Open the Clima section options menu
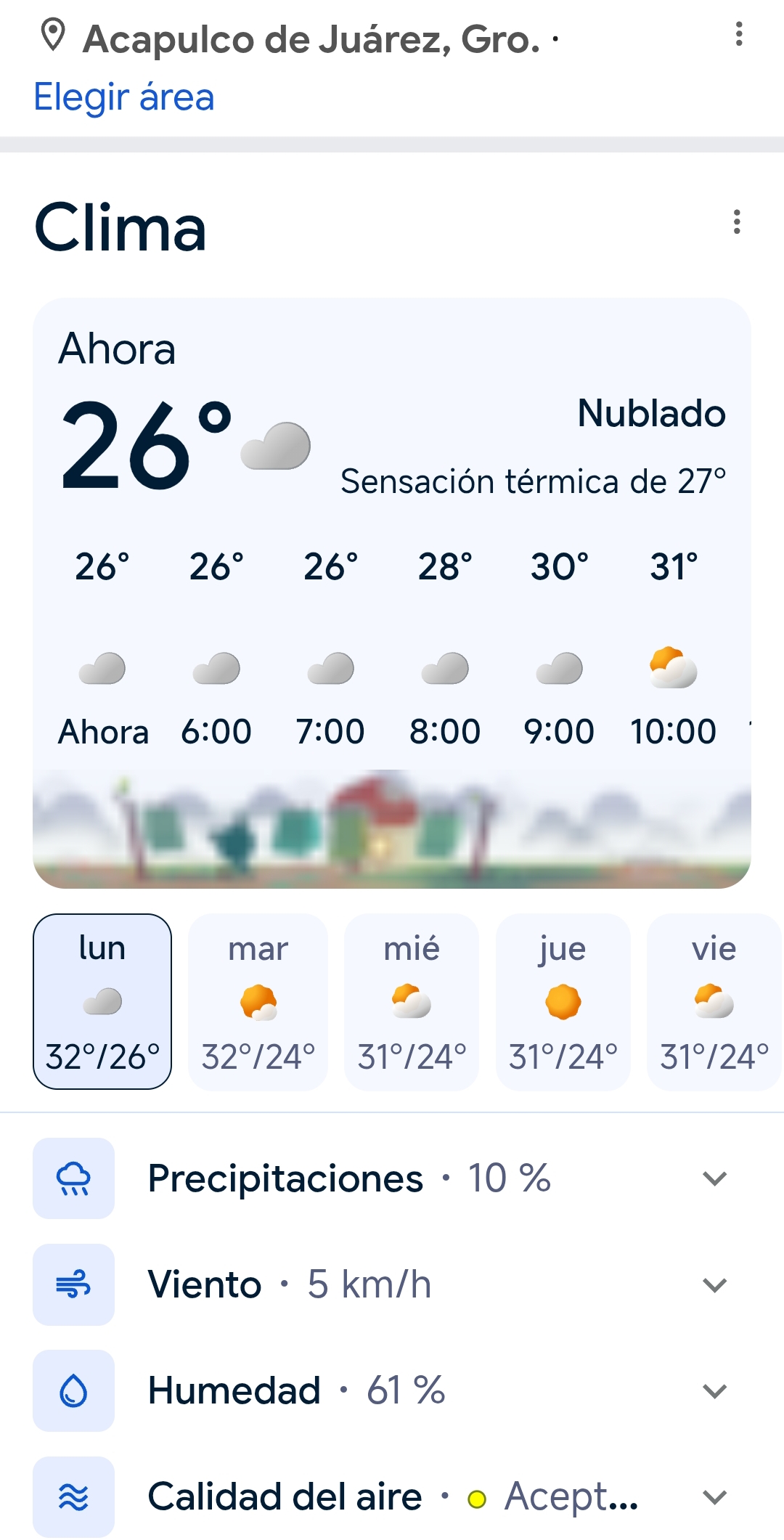This screenshot has width=784, height=1540. pos(737,222)
